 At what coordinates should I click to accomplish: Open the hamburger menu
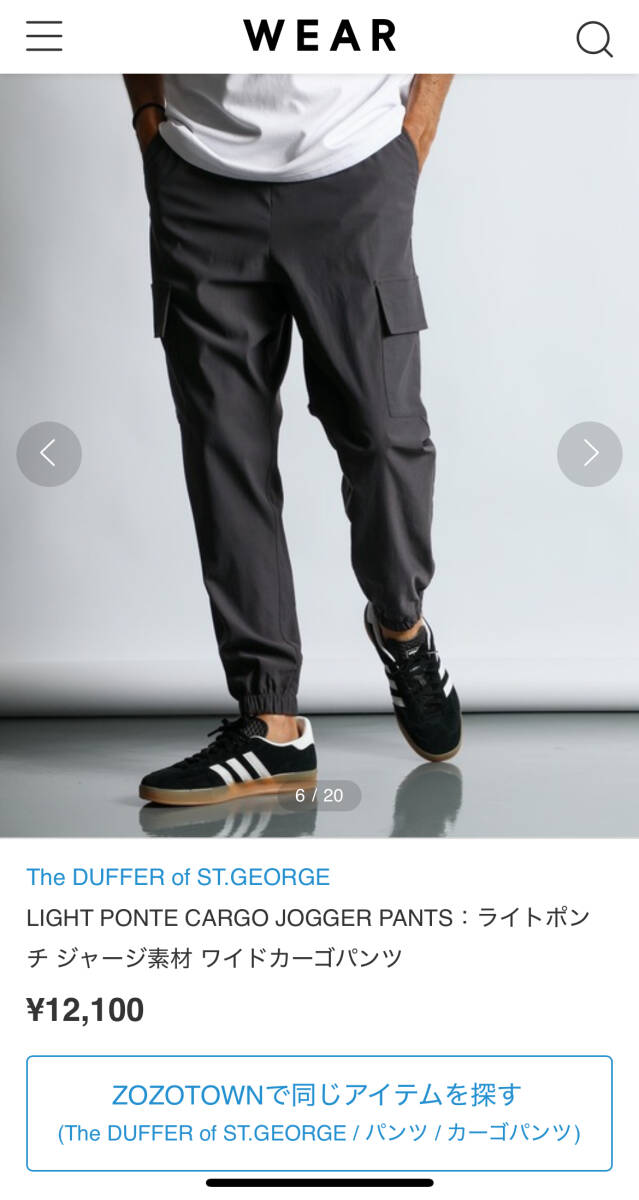click(x=44, y=37)
